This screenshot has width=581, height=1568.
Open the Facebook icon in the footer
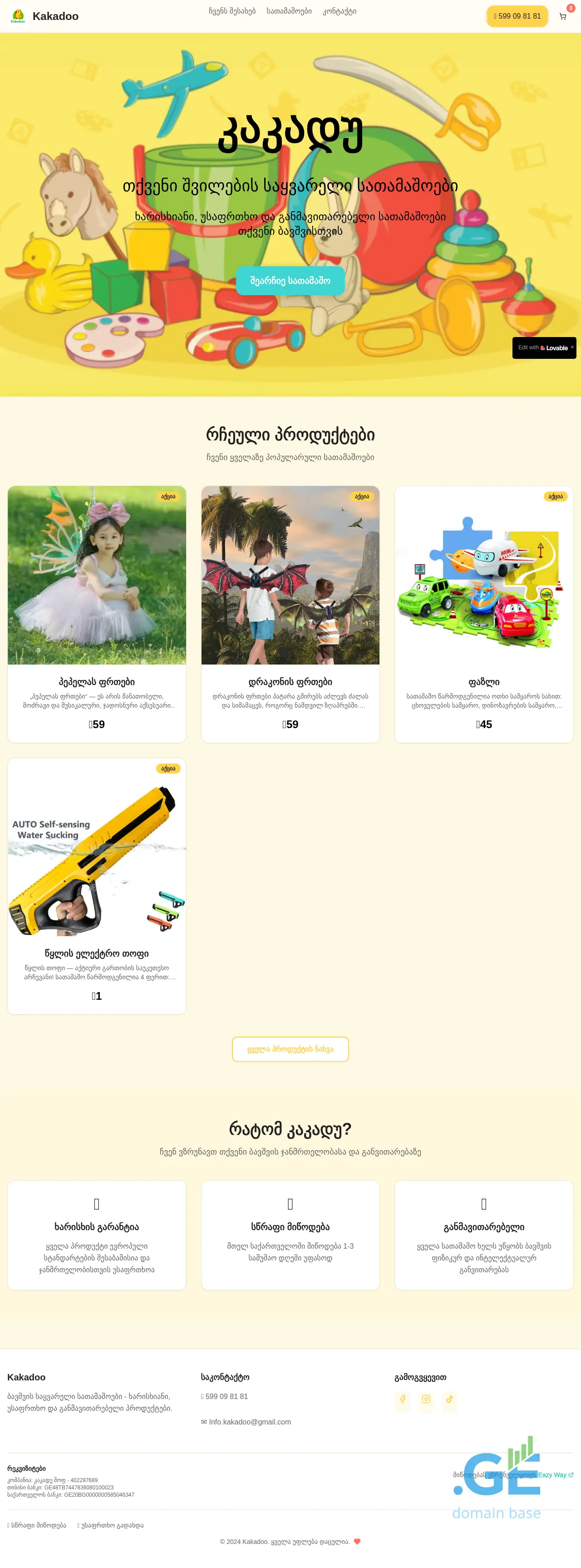click(x=403, y=1399)
